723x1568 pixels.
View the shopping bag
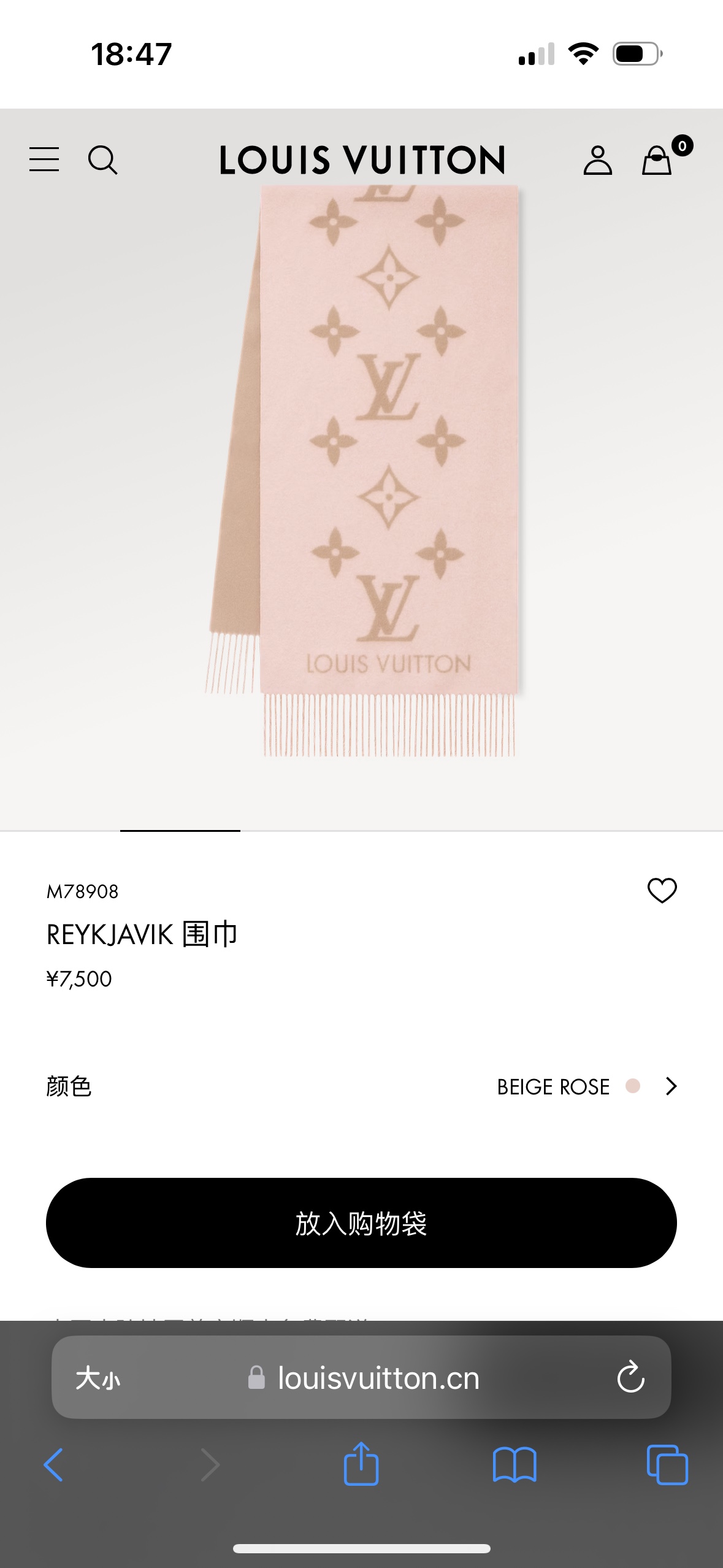657,160
